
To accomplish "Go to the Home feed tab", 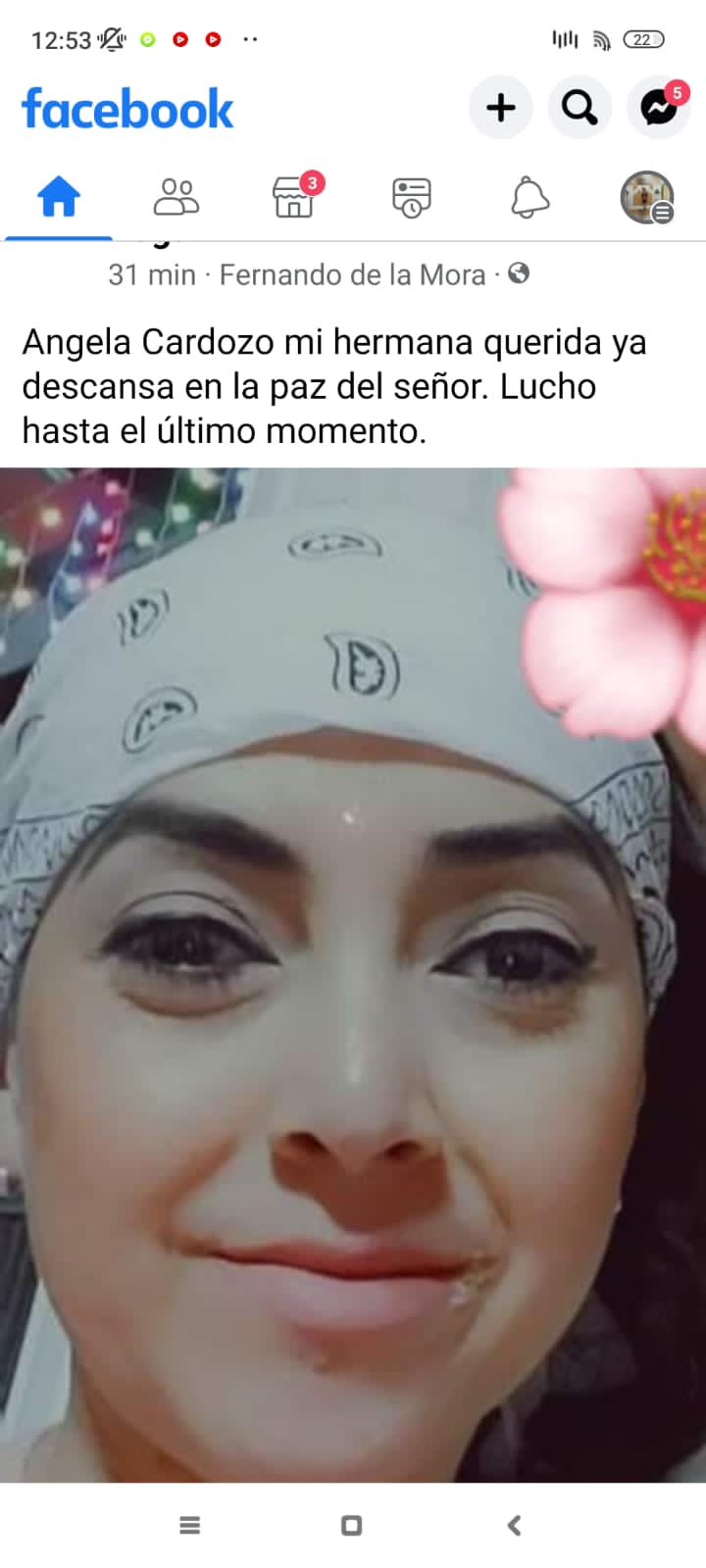I will click(59, 198).
